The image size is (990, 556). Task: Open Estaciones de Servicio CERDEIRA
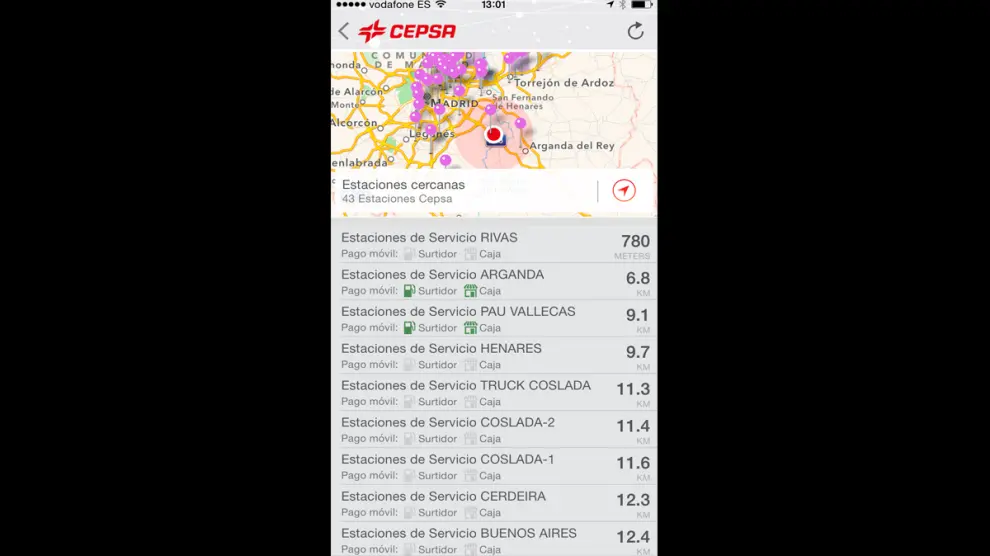point(494,504)
